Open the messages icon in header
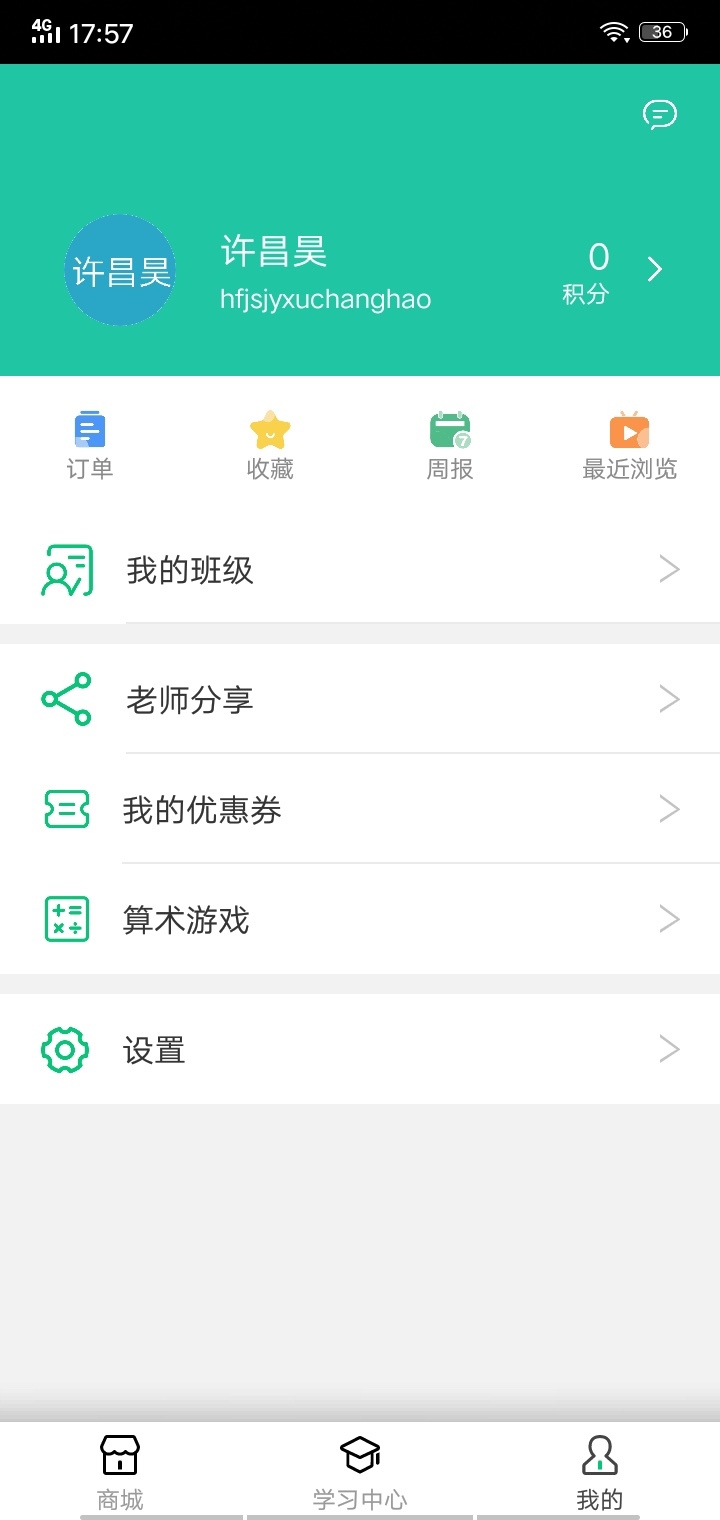The image size is (720, 1520). [659, 115]
